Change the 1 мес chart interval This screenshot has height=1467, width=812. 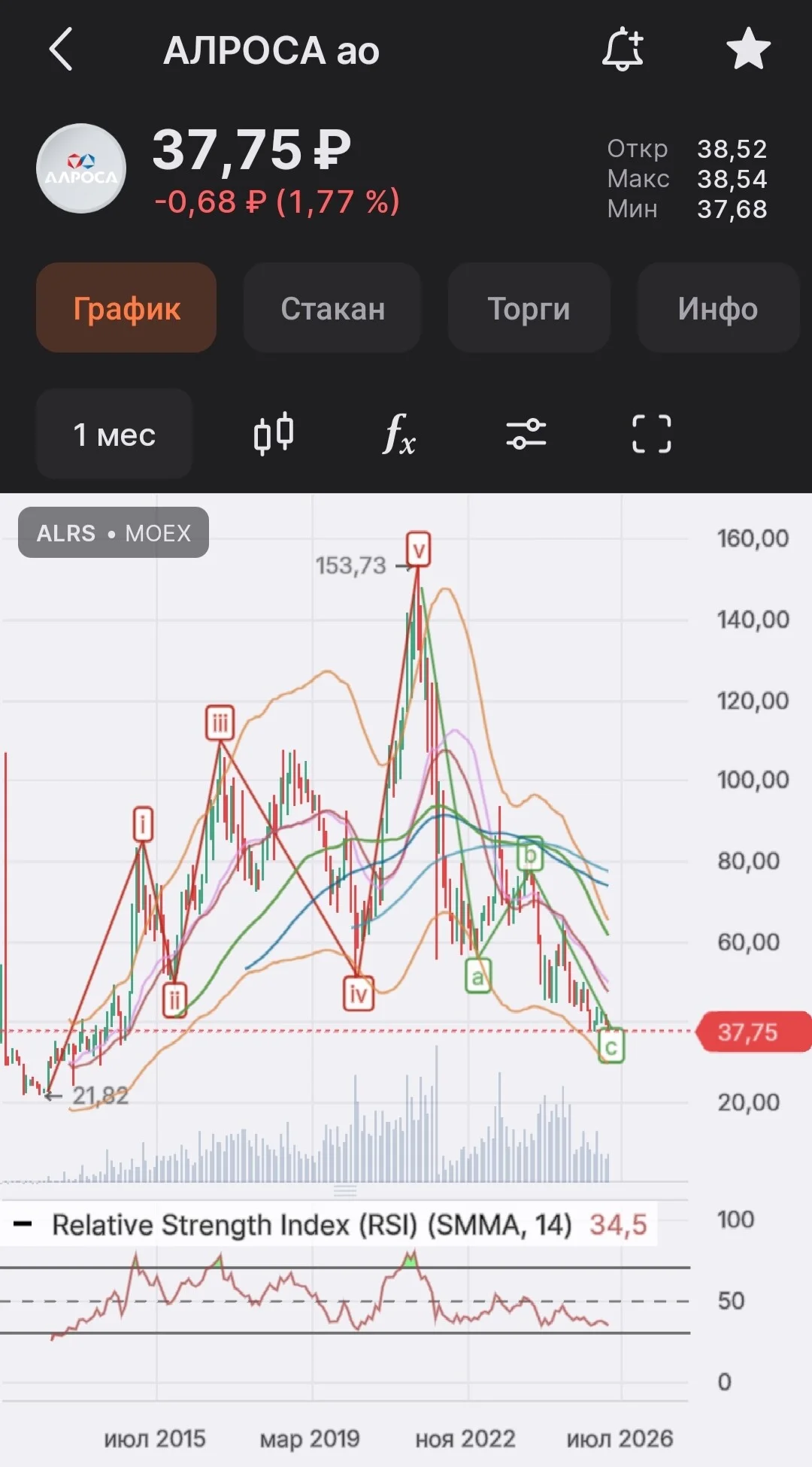[114, 435]
